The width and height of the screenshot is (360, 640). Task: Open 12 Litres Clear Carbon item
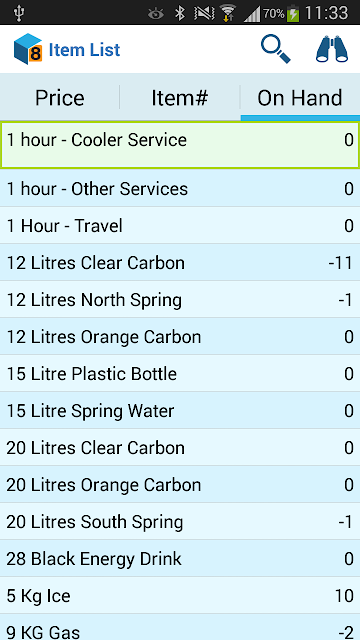coord(180,262)
